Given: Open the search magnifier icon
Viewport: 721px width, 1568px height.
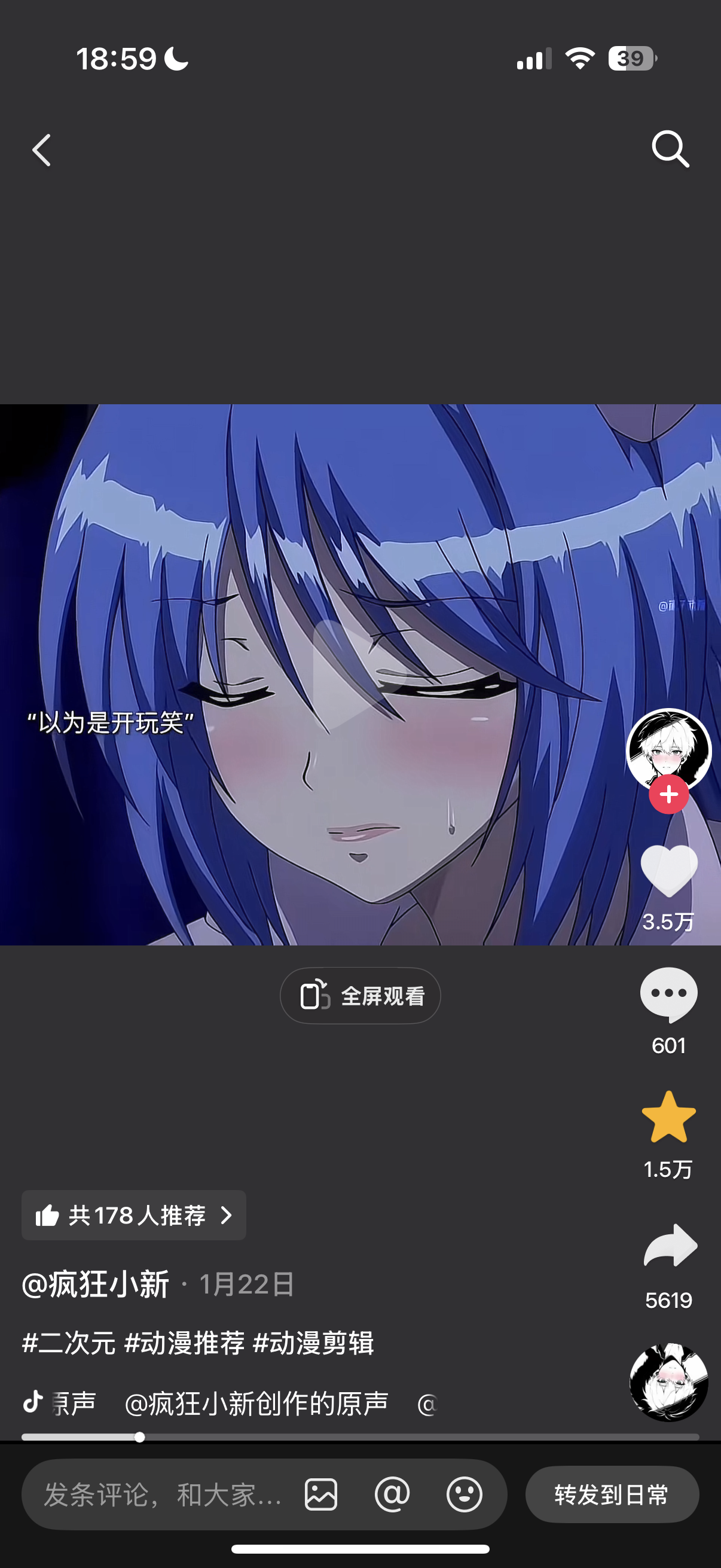Looking at the screenshot, I should [670, 148].
